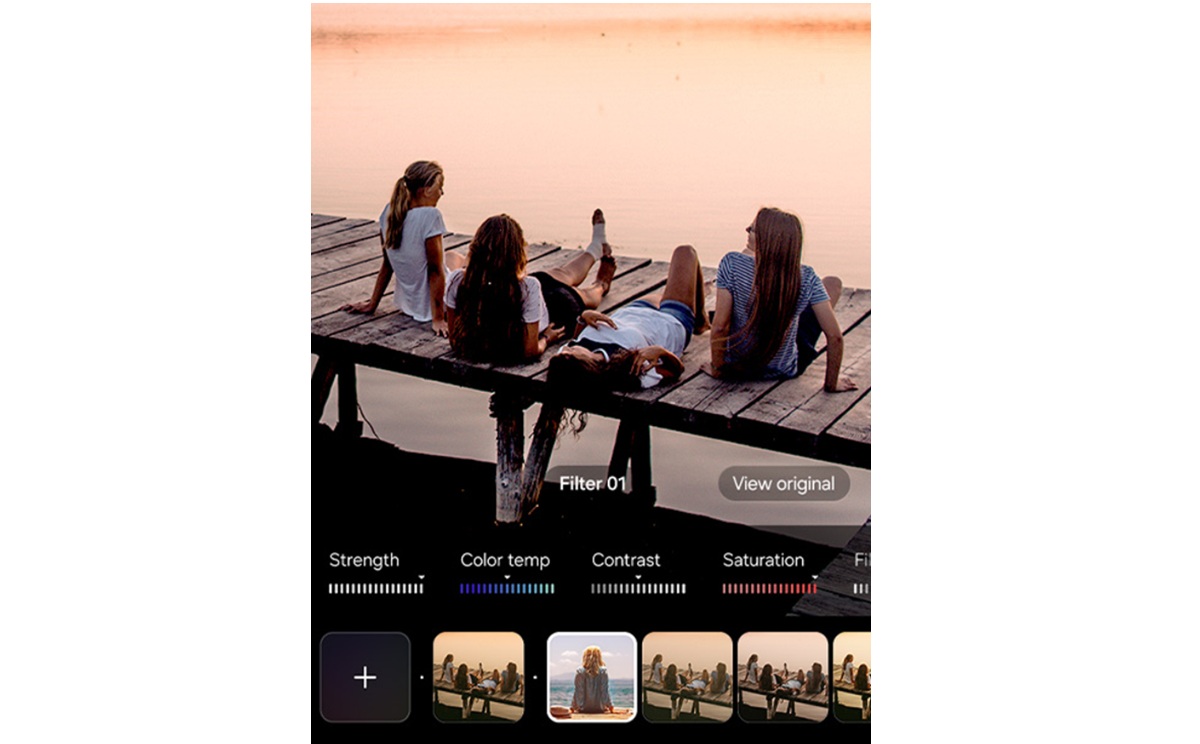1200x744 pixels.
Task: Tap the Saturation slider
Action: [x=769, y=588]
